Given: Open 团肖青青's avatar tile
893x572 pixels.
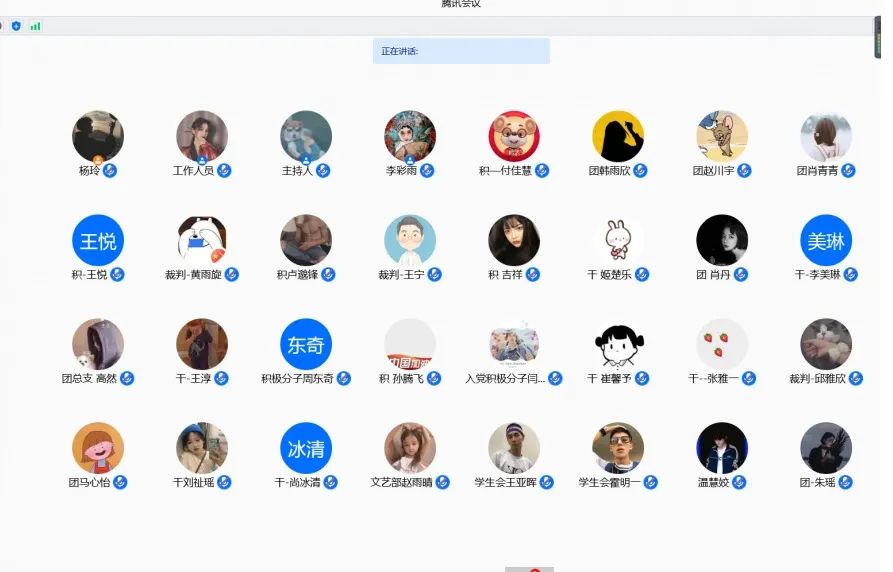Looking at the screenshot, I should coord(826,137).
